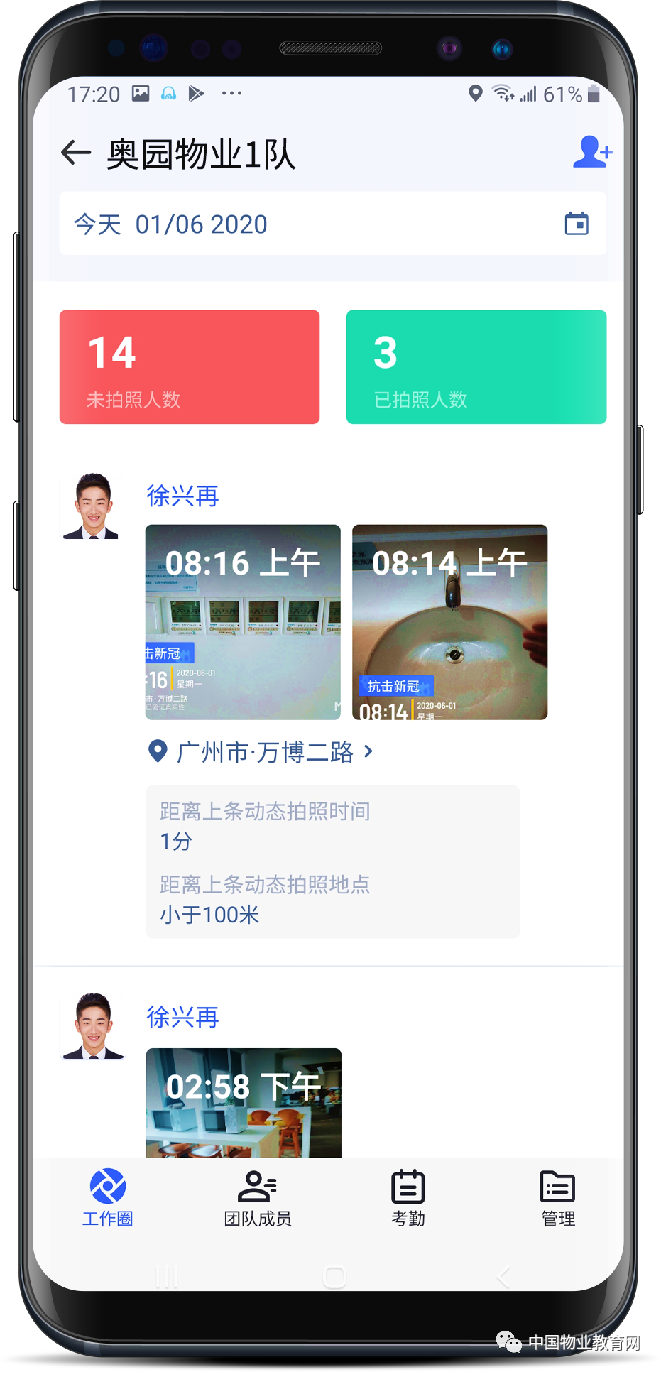The height and width of the screenshot is (1373, 662).
Task: Switch to the 团队成员 tab
Action: pos(257,1198)
